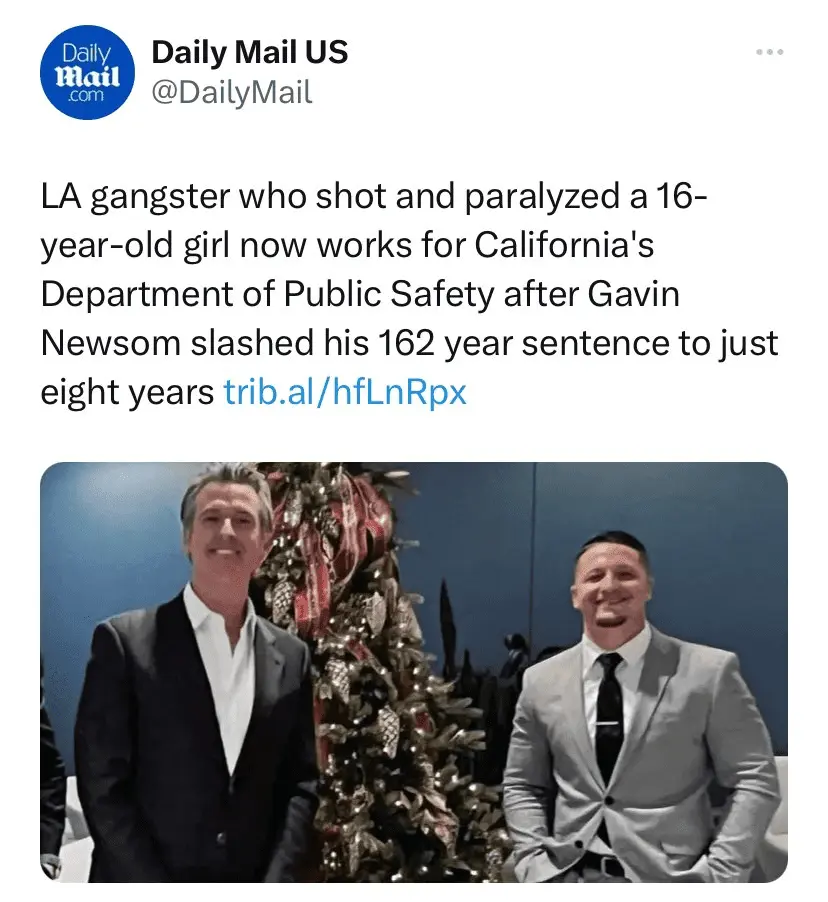Open the tweet's three-dot overflow menu
The width and height of the screenshot is (828, 902).
769,51
